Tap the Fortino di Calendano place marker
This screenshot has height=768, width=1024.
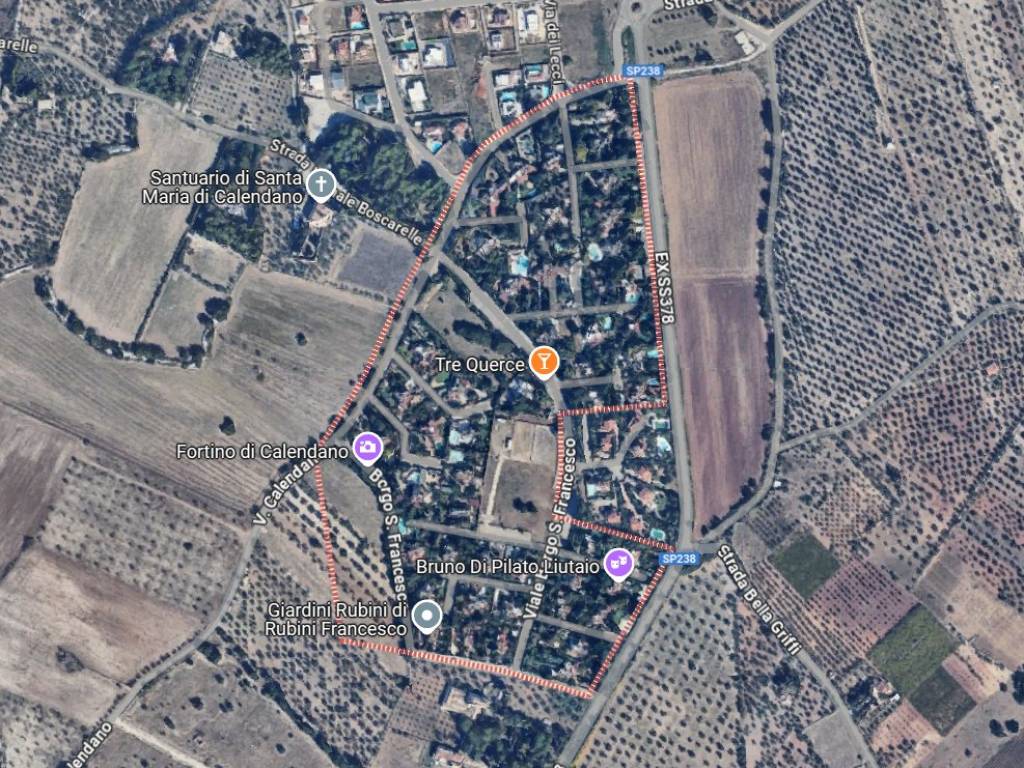tap(367, 448)
